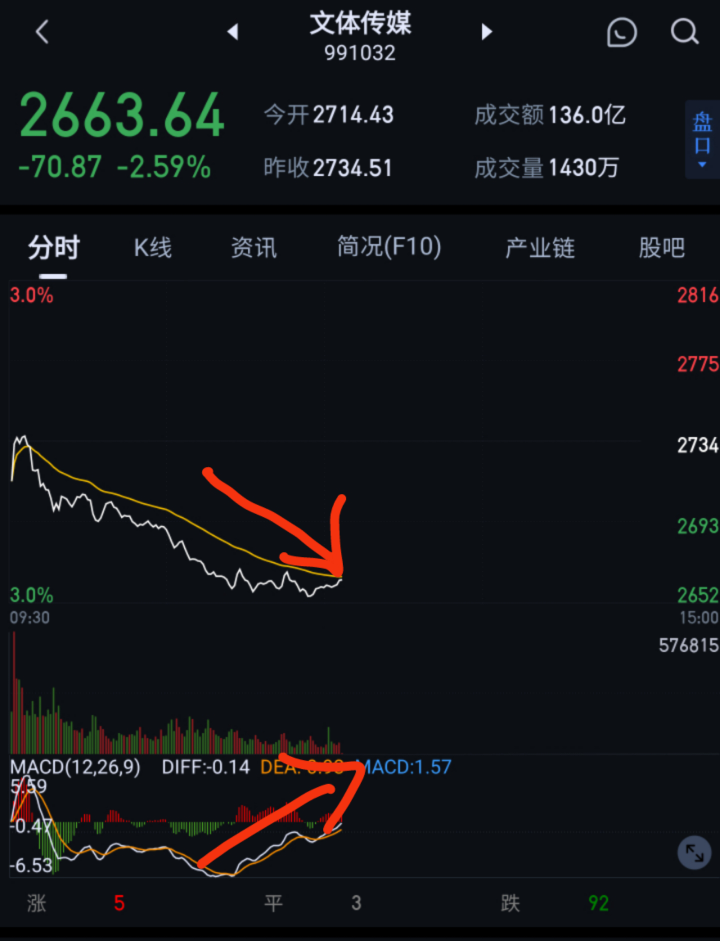The width and height of the screenshot is (720, 941).
Task: Open the 股吧 tab
Action: pyautogui.click(x=661, y=248)
